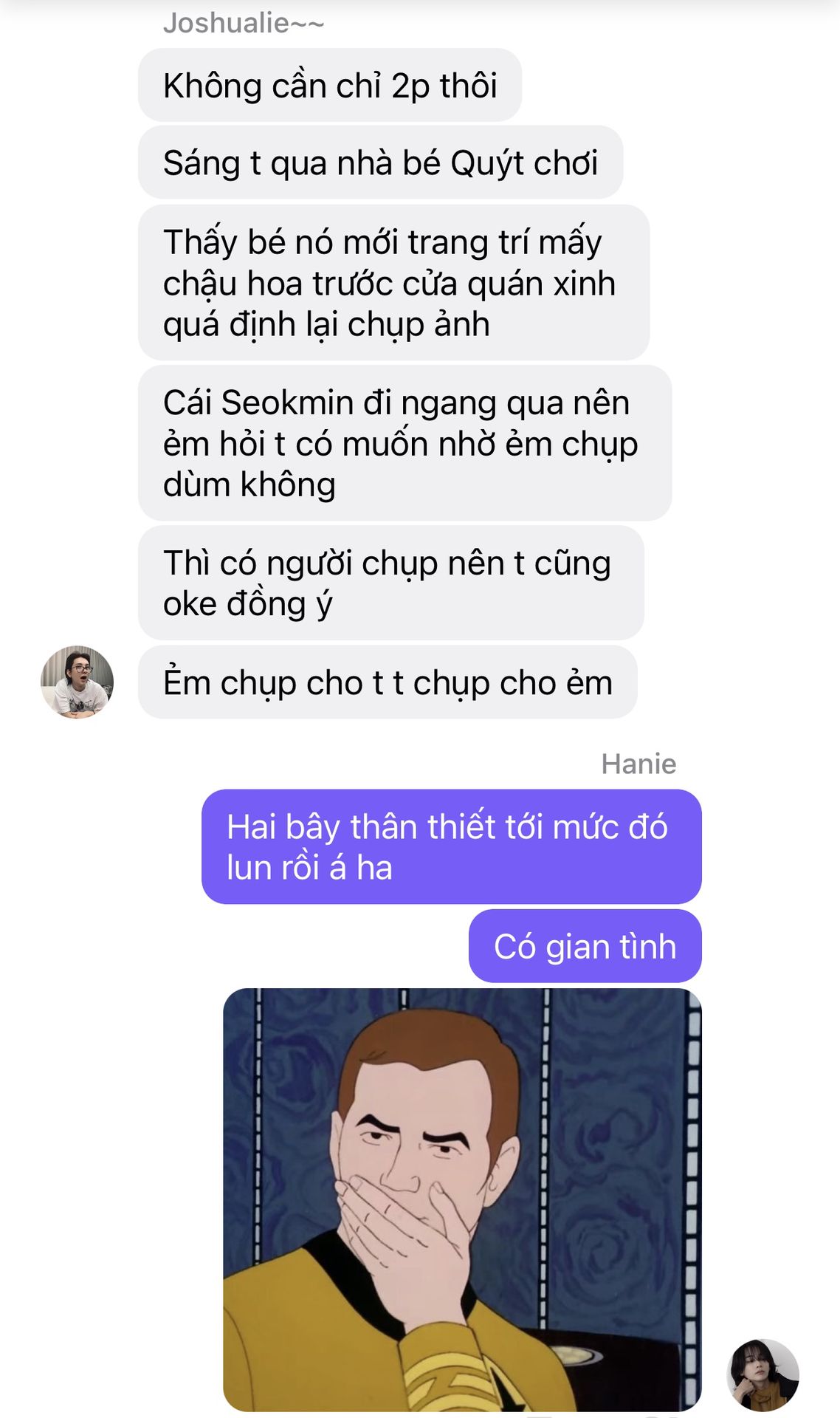Open Joshualie's profile picture avatar
This screenshot has height=1418, width=840.
pyautogui.click(x=78, y=682)
